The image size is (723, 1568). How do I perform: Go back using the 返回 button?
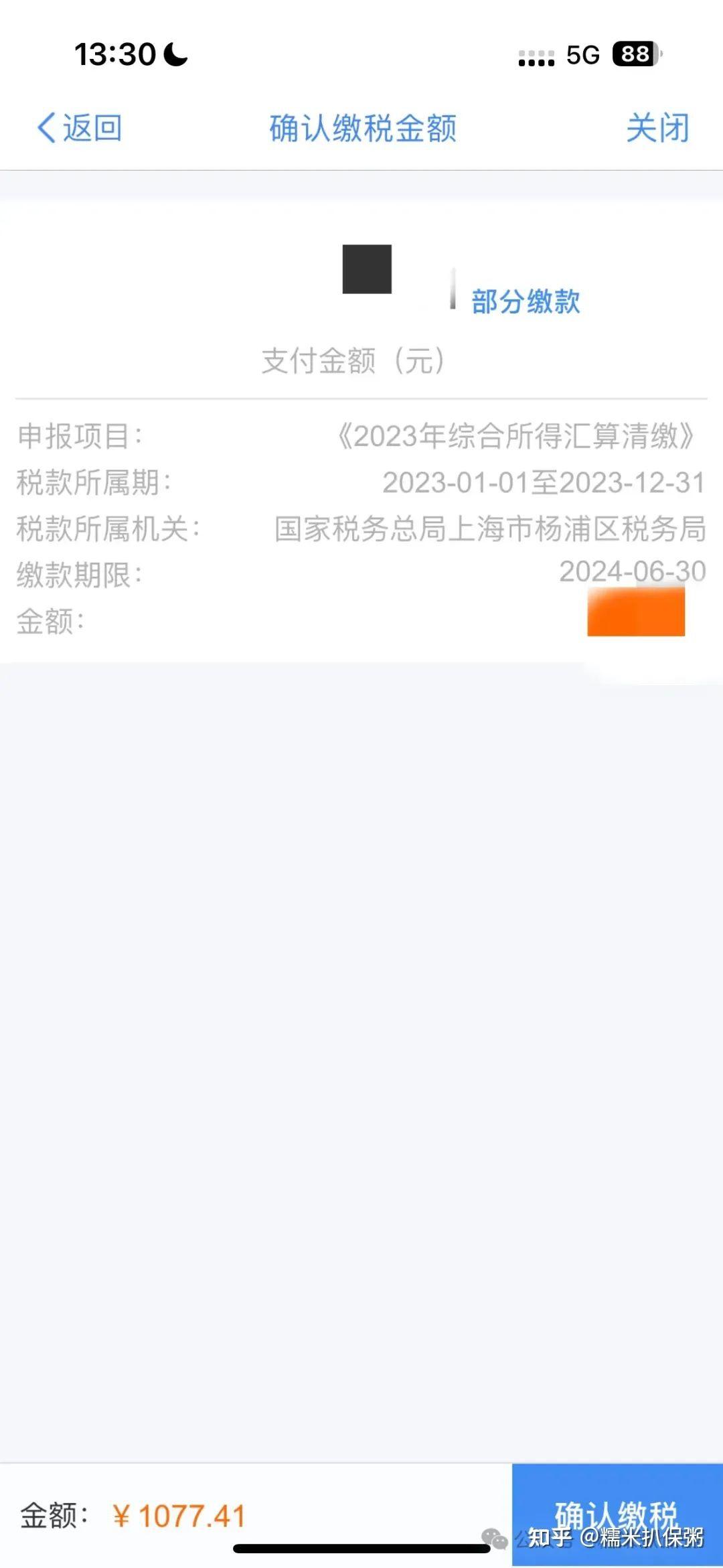[x=80, y=127]
